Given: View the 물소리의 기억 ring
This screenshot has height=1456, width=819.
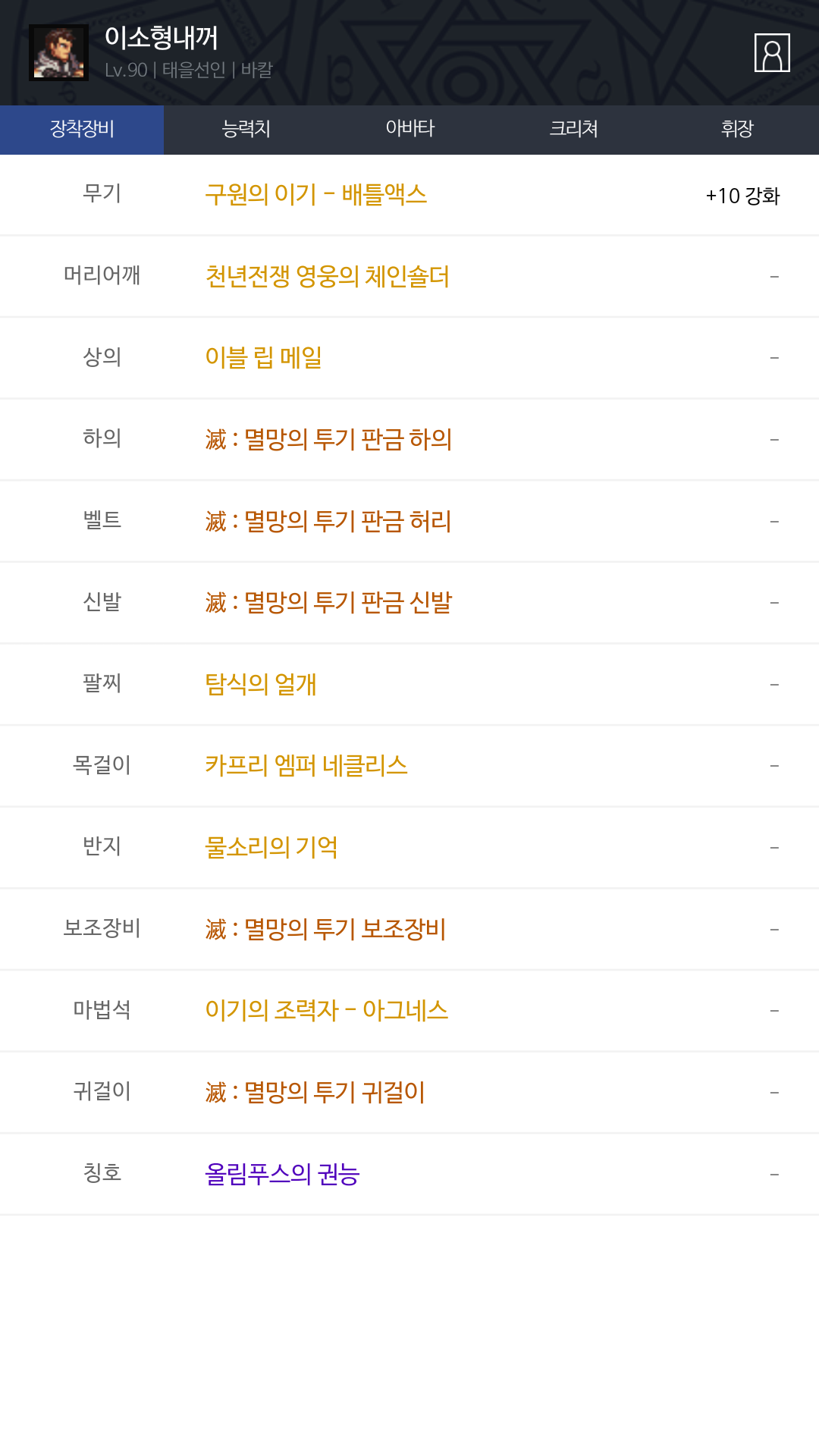Looking at the screenshot, I should 271,847.
